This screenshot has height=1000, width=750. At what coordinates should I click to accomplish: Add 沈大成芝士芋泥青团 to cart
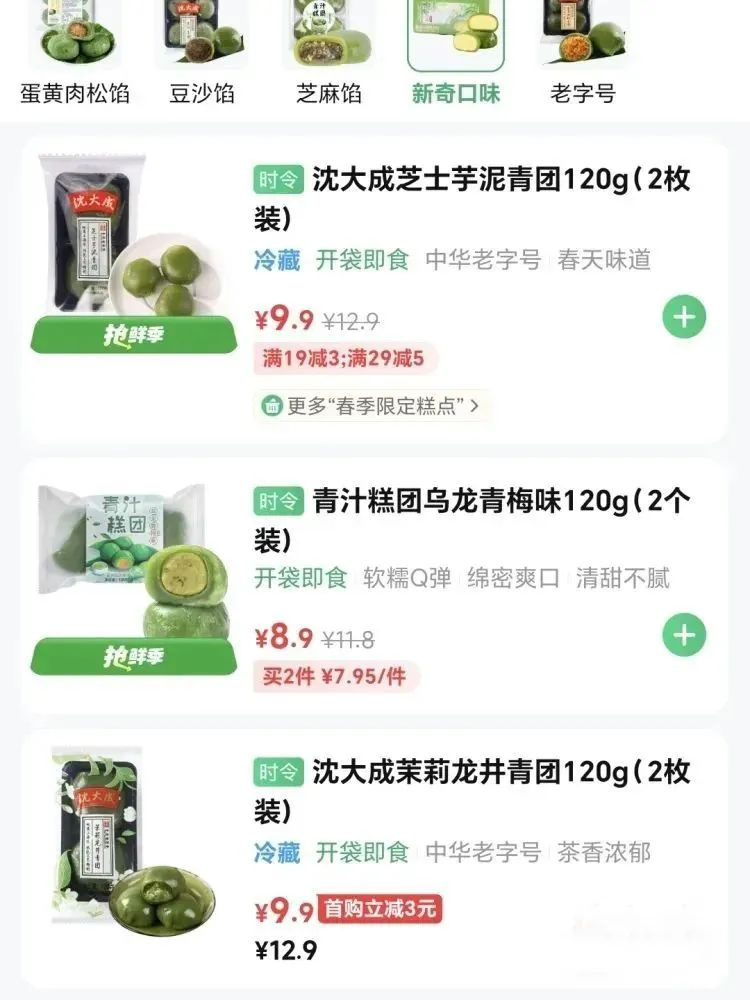[684, 318]
